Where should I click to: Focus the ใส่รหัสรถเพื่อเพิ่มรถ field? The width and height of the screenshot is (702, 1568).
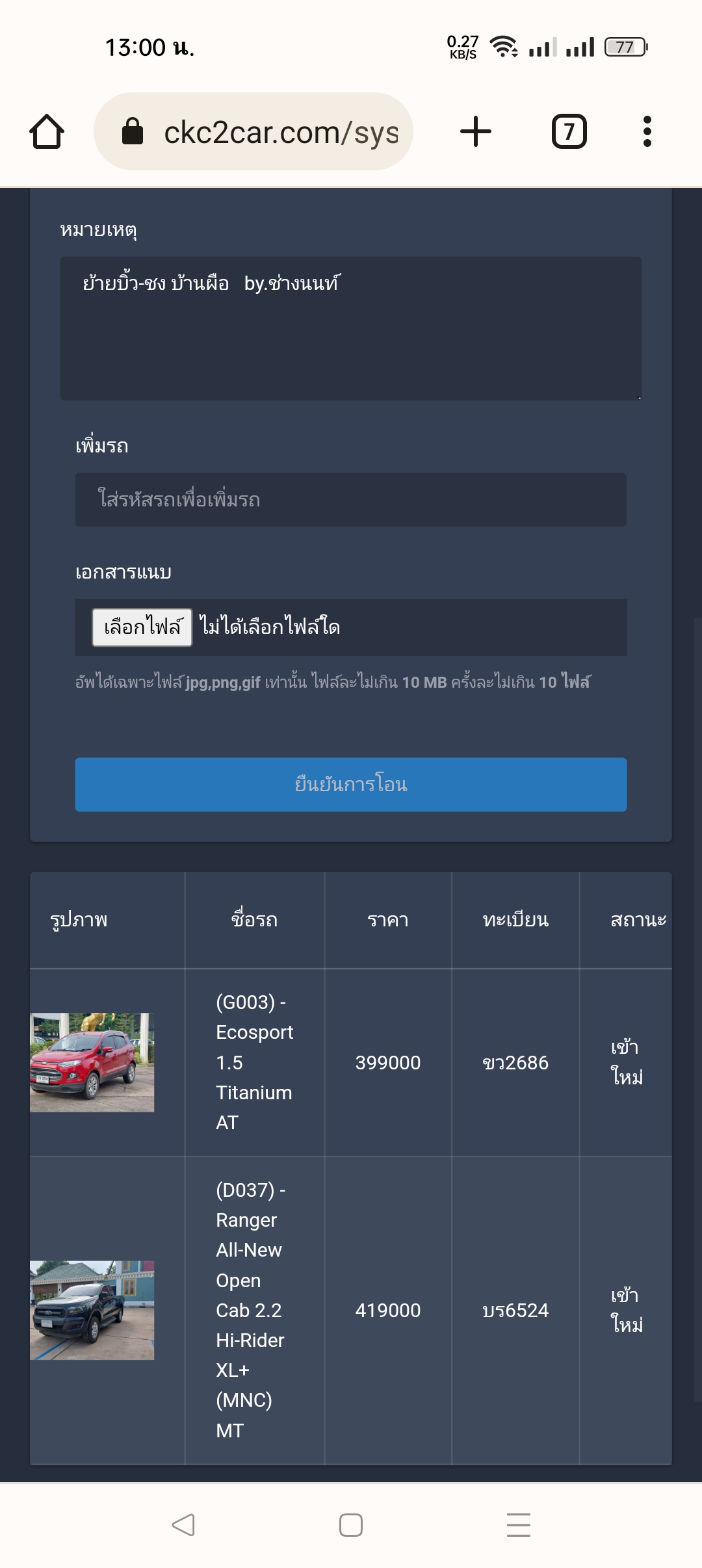[351, 499]
